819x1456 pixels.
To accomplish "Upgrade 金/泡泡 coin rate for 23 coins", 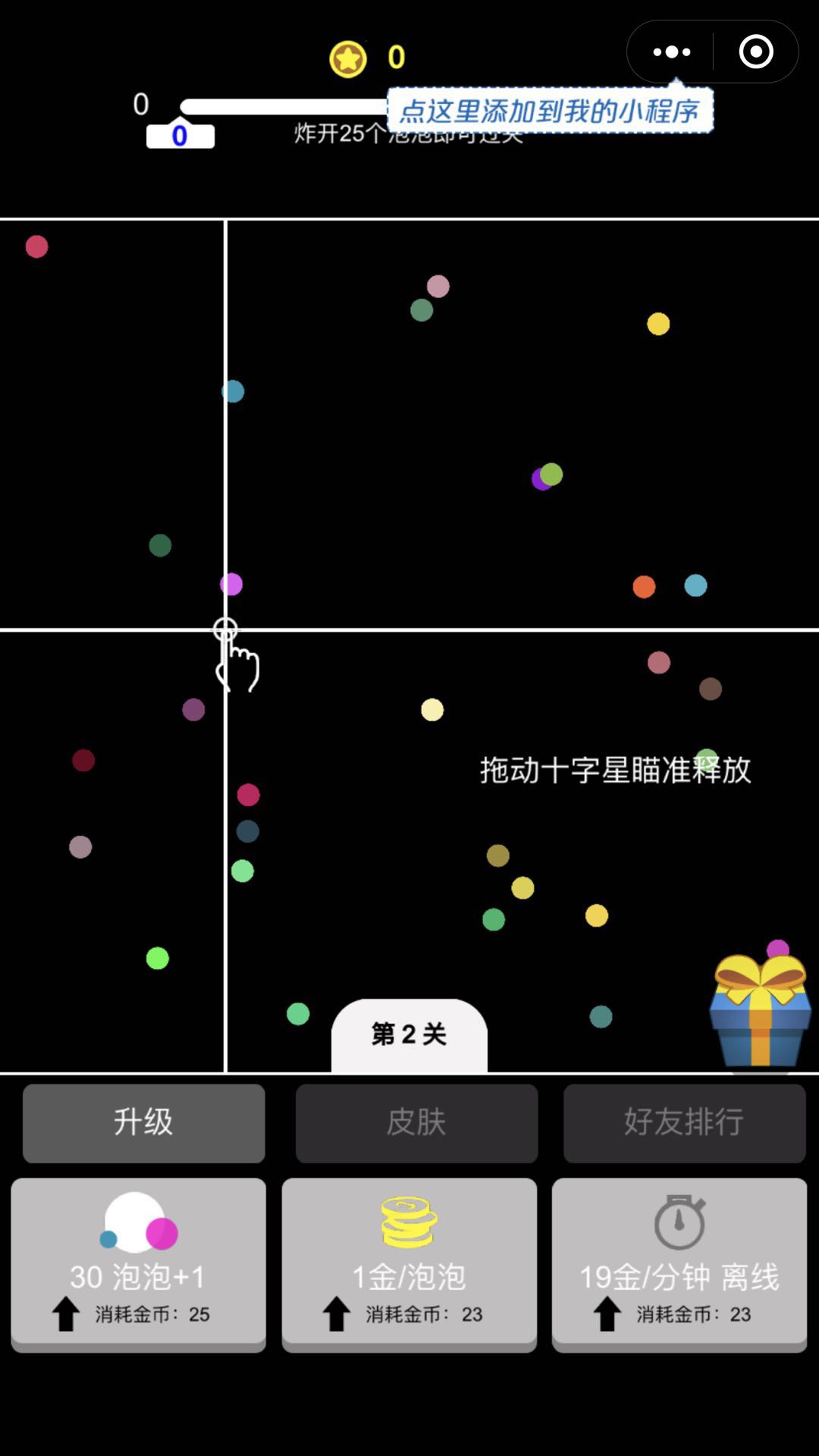I will pyautogui.click(x=409, y=1263).
